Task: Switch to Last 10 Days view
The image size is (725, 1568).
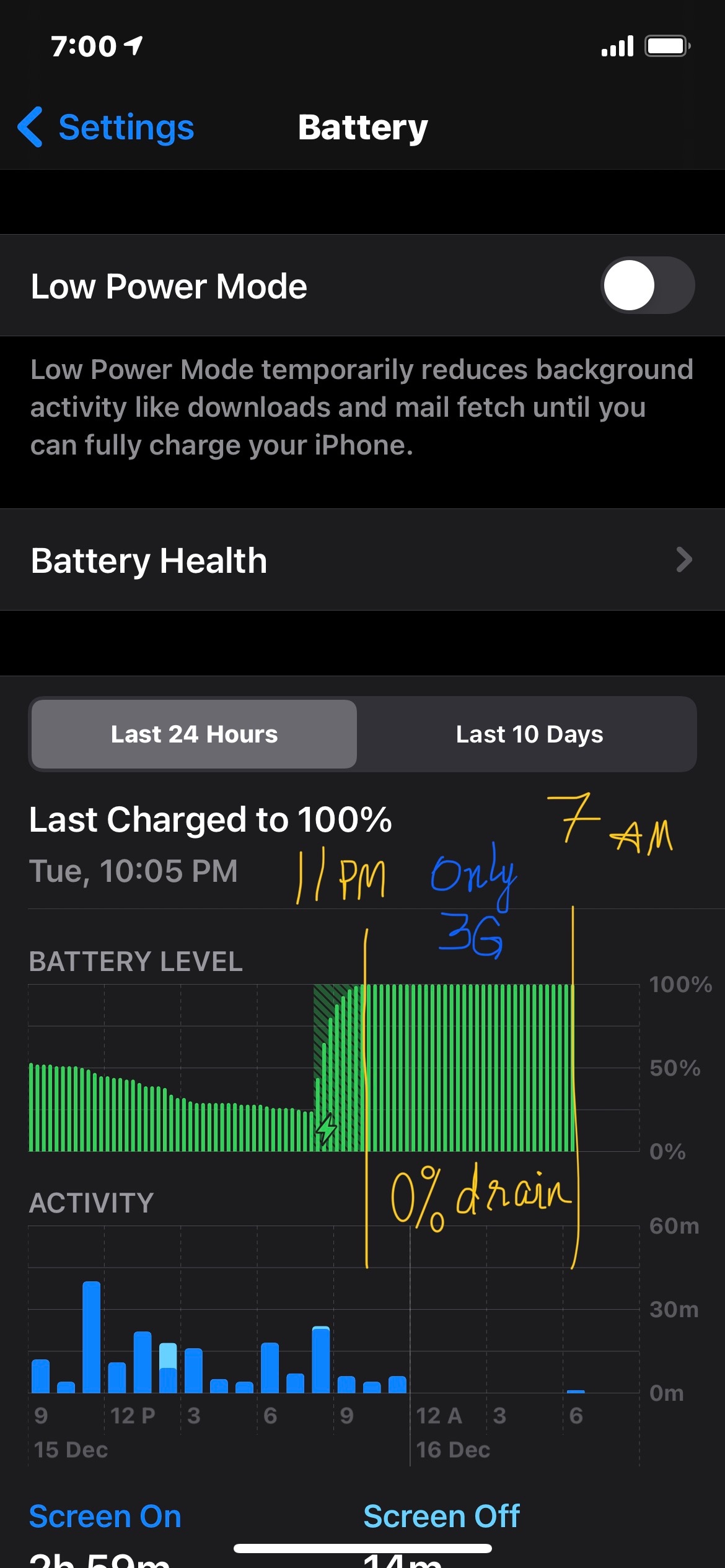Action: pos(529,734)
